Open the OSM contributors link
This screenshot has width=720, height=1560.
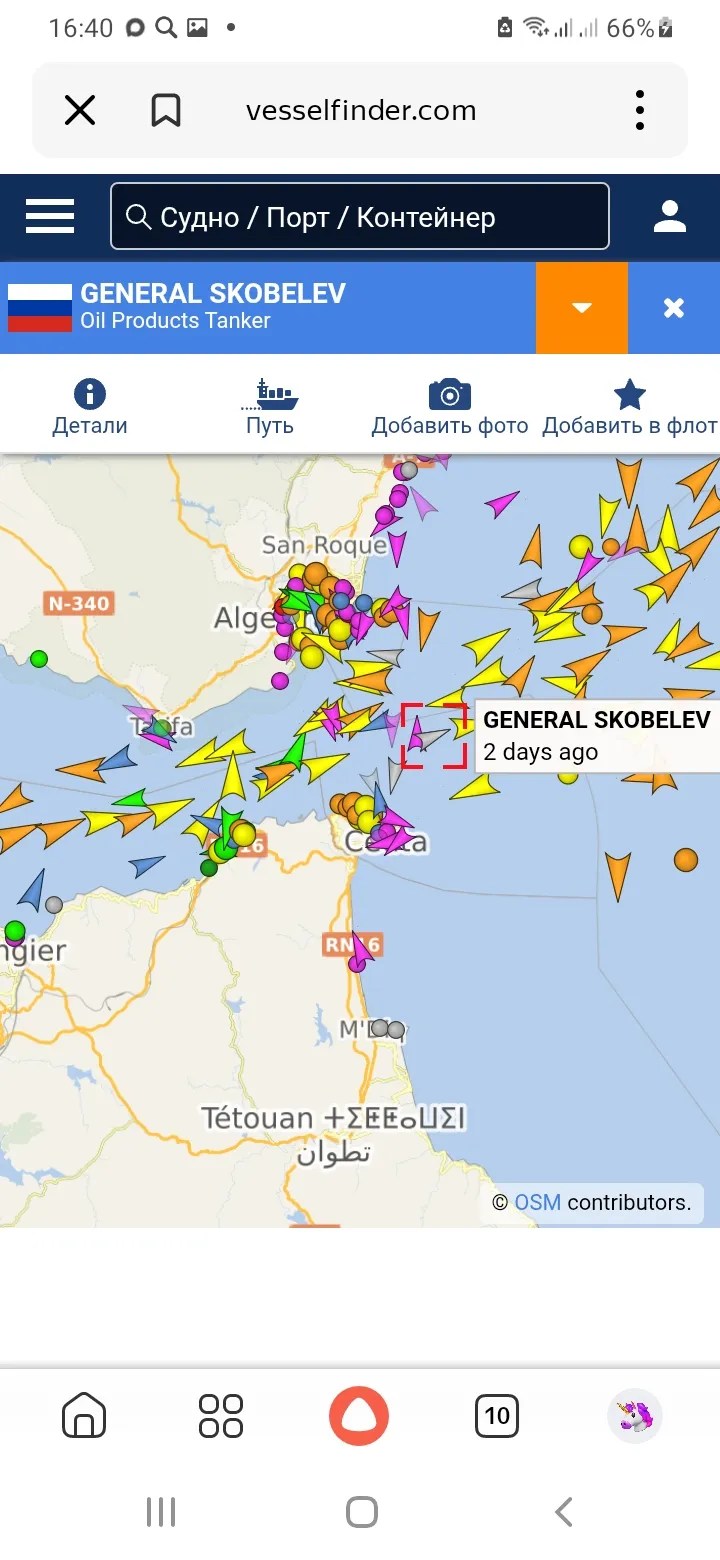(537, 1202)
